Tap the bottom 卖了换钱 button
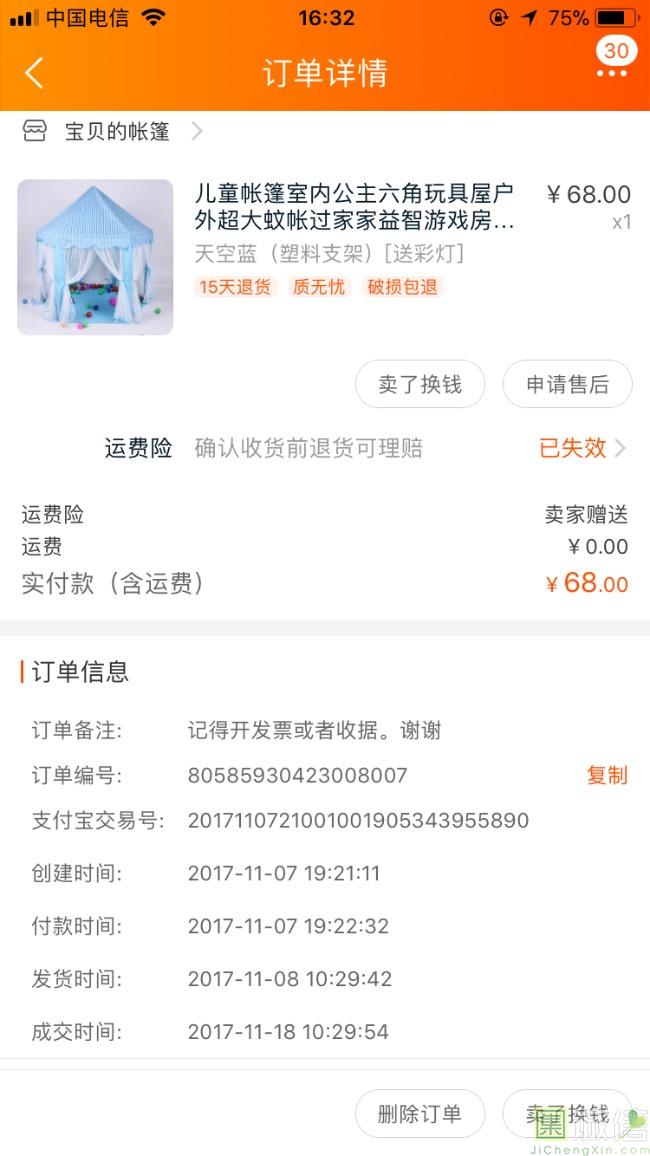Image resolution: width=650 pixels, height=1156 pixels. 567,1114
